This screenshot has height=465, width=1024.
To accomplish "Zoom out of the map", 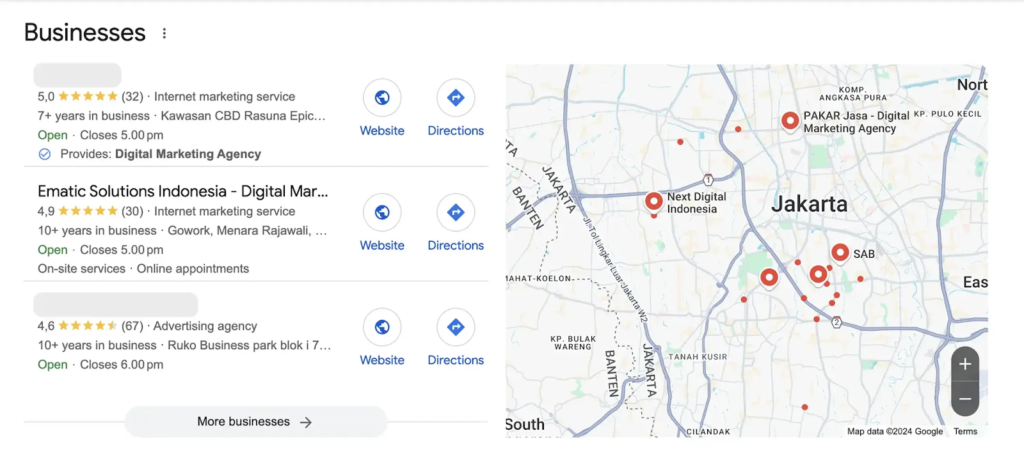I will click(964, 399).
